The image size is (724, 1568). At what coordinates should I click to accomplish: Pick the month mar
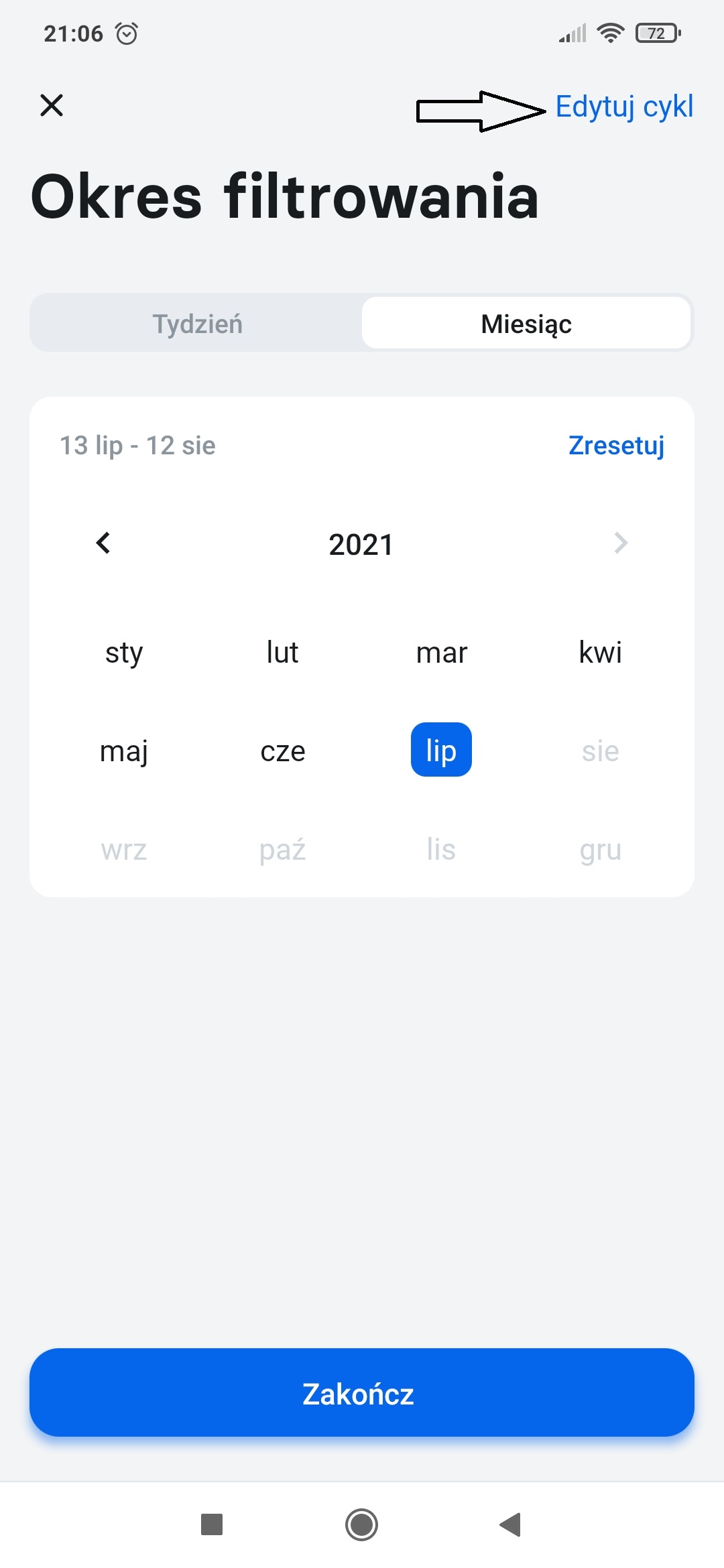point(441,652)
